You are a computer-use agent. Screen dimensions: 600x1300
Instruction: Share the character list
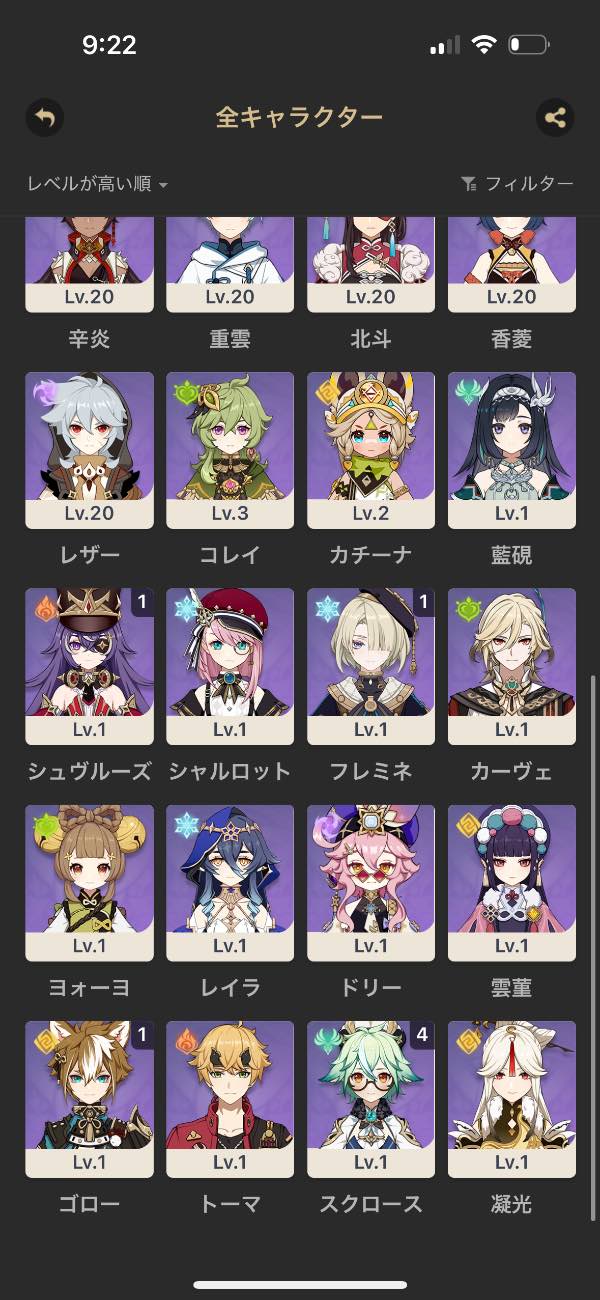(555, 118)
